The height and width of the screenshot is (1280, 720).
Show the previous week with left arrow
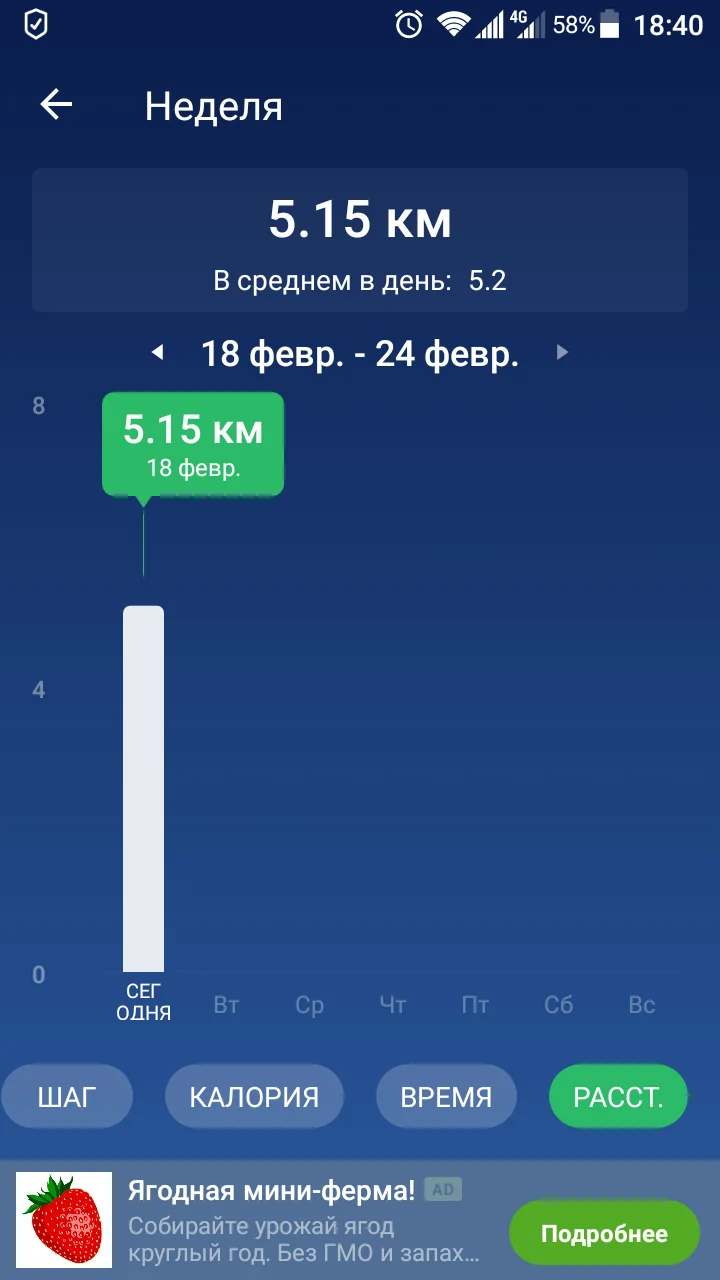click(x=157, y=352)
